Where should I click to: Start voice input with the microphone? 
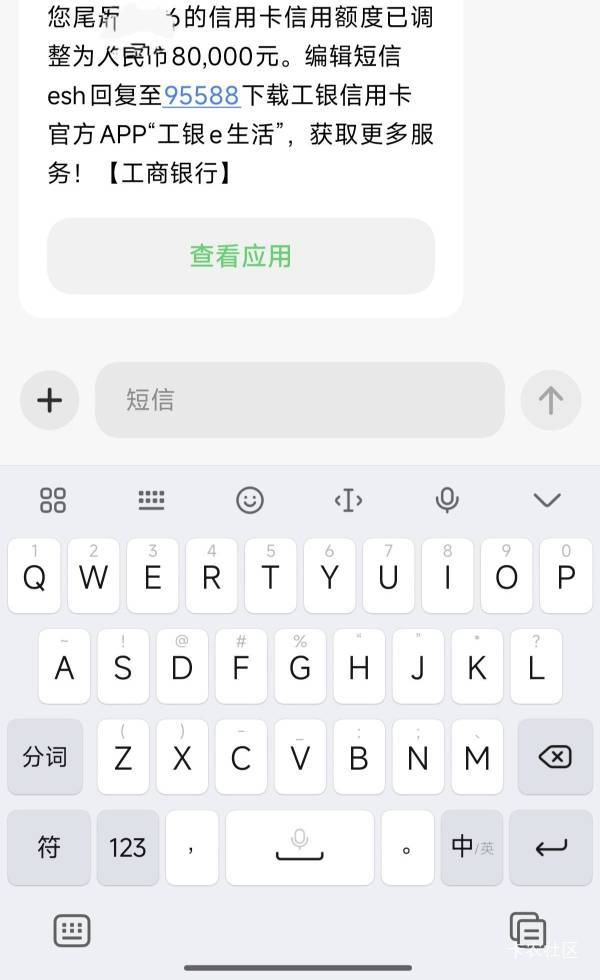pyautogui.click(x=447, y=500)
